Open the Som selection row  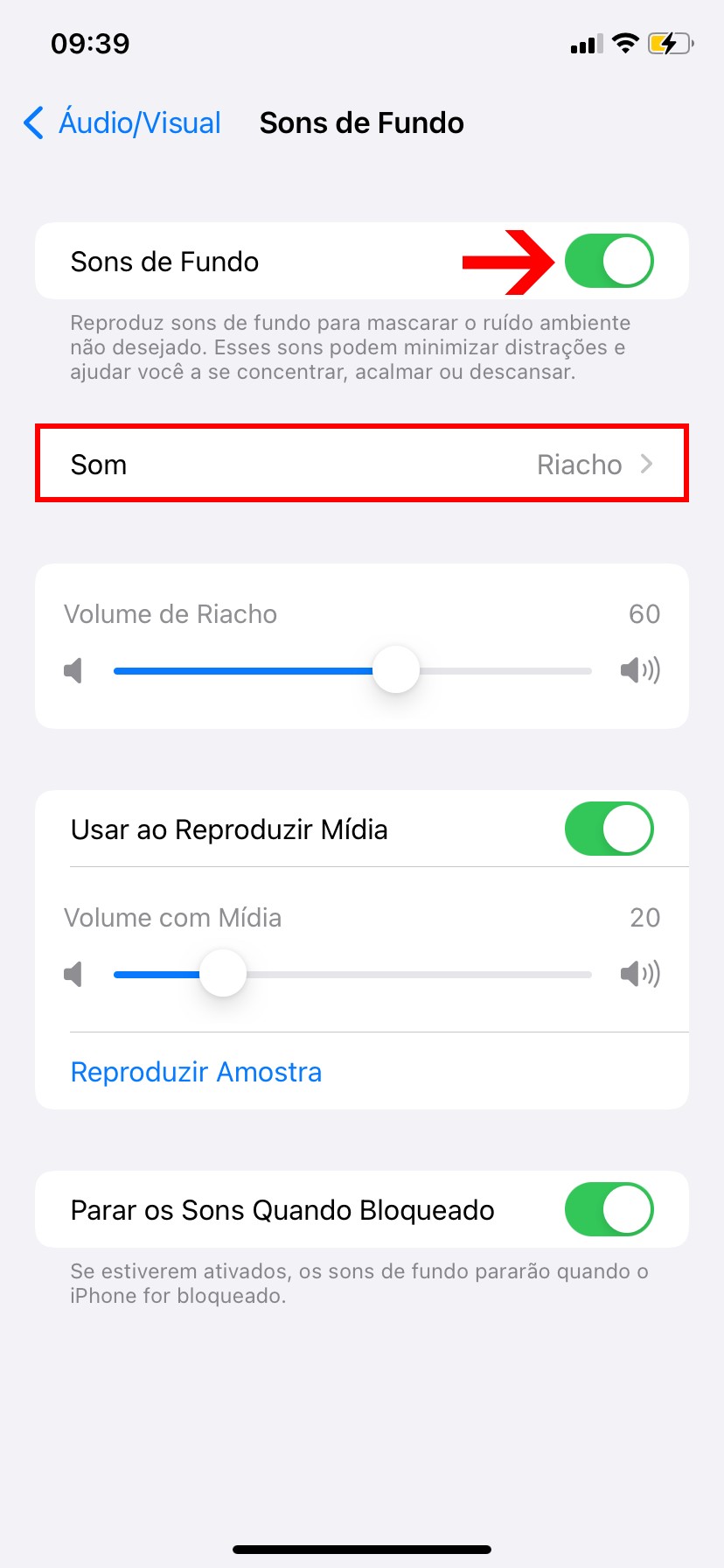pyautogui.click(x=362, y=464)
